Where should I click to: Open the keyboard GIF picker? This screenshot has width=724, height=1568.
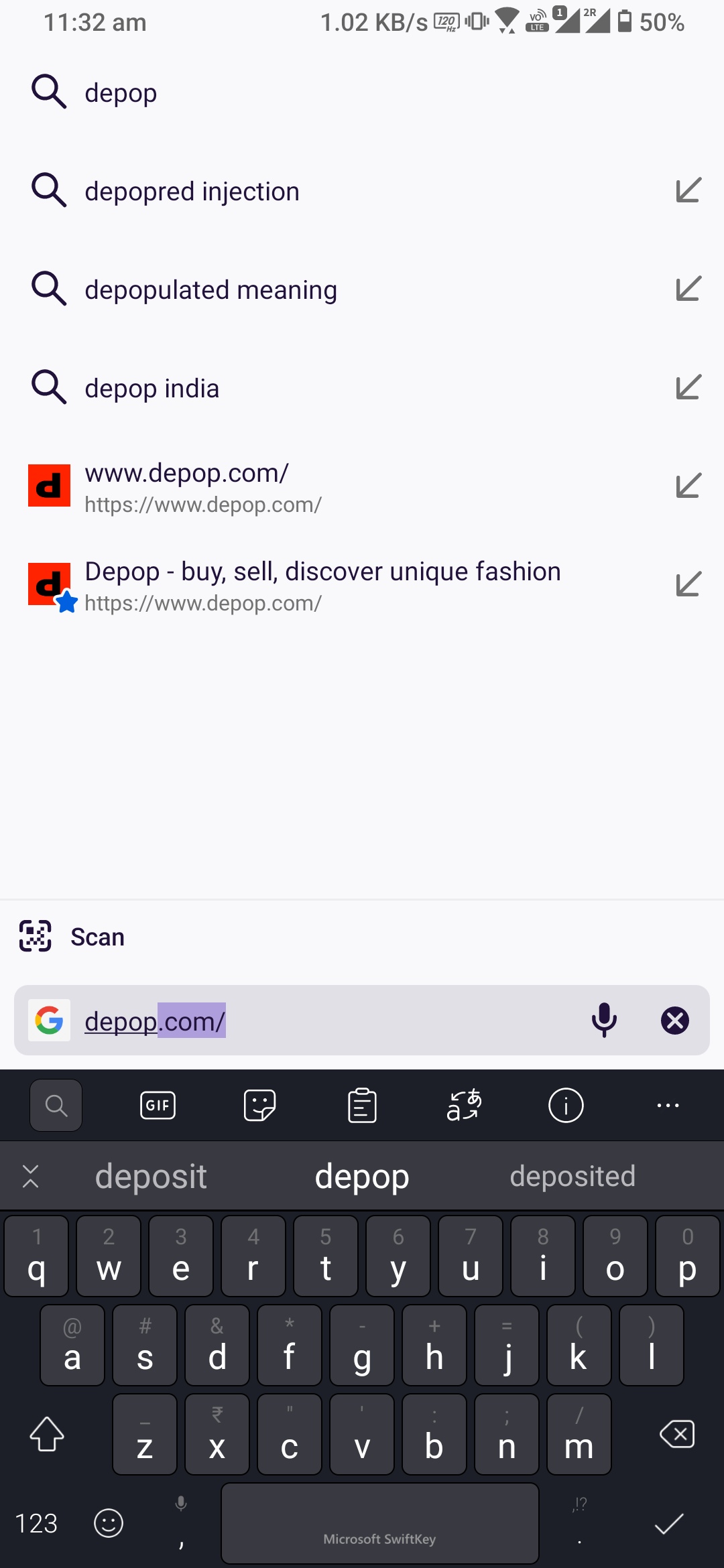click(158, 1105)
